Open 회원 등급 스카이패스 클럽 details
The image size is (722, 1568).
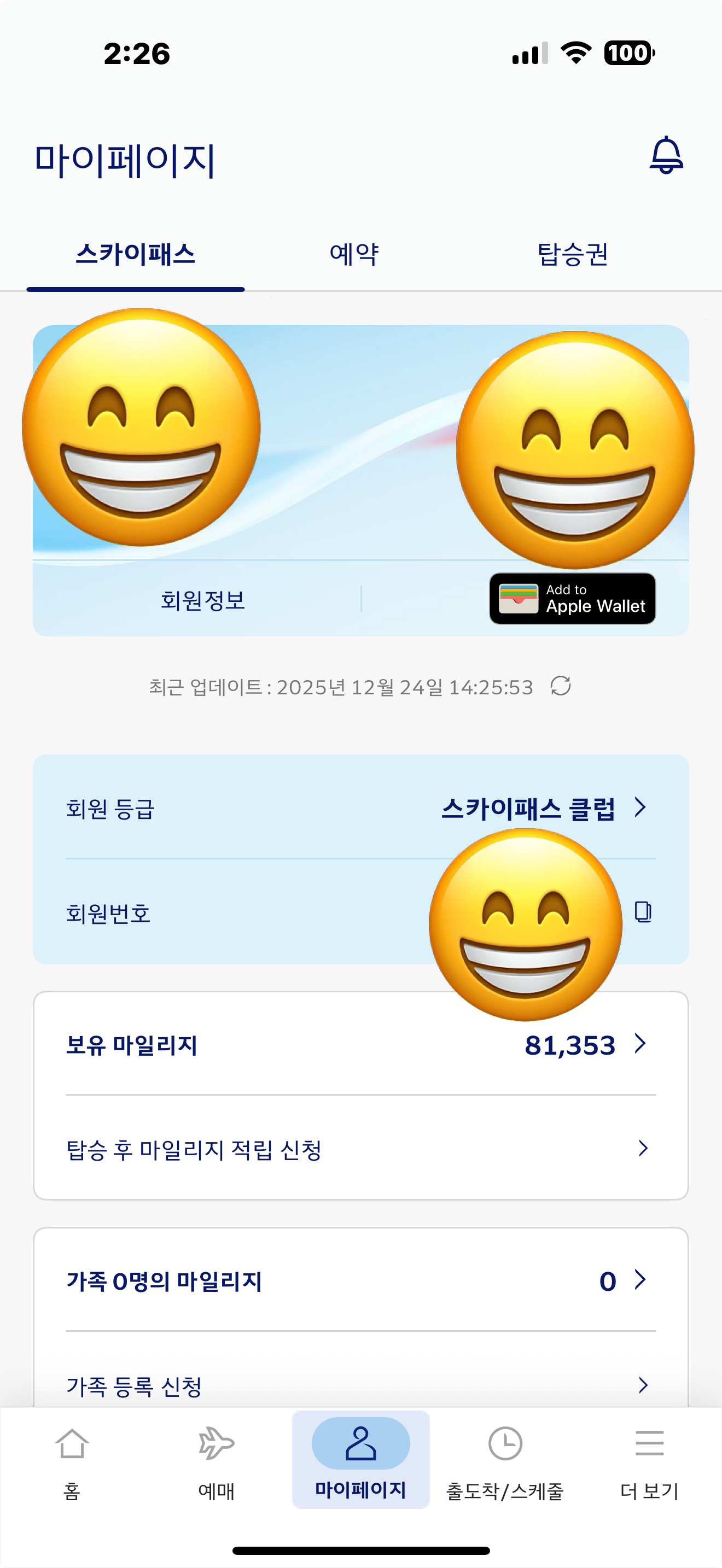point(544,809)
